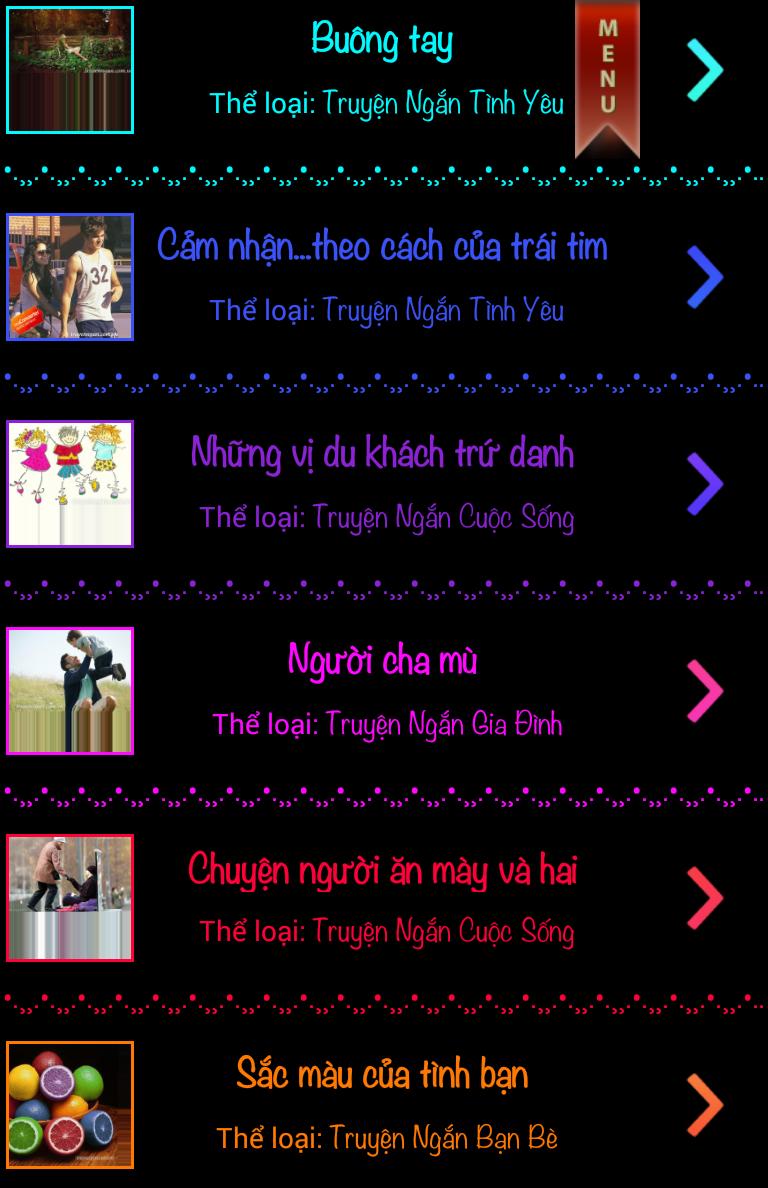Tap the pink arrow beside 'Người cha mù'
Viewport: 768px width, 1188px height.
[x=704, y=691]
